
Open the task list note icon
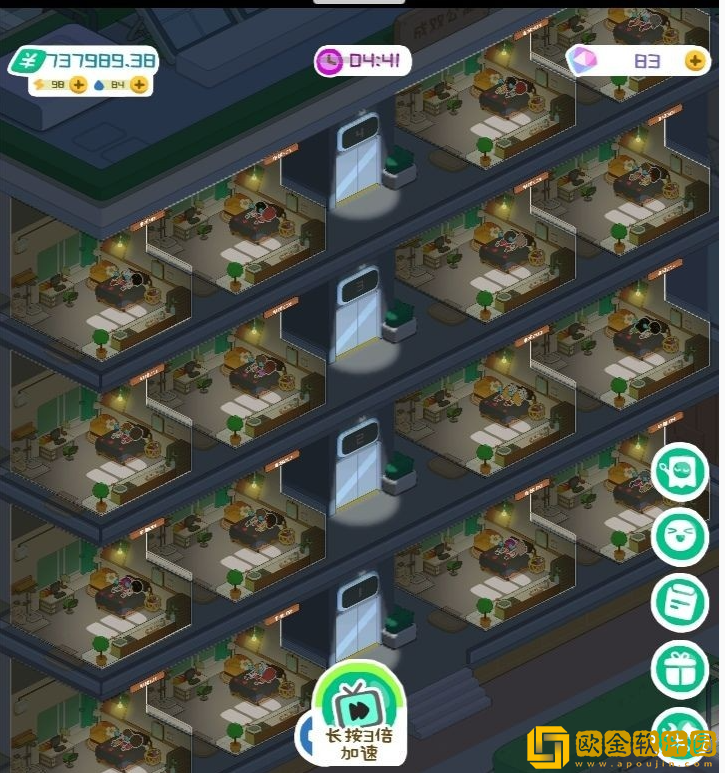point(680,602)
